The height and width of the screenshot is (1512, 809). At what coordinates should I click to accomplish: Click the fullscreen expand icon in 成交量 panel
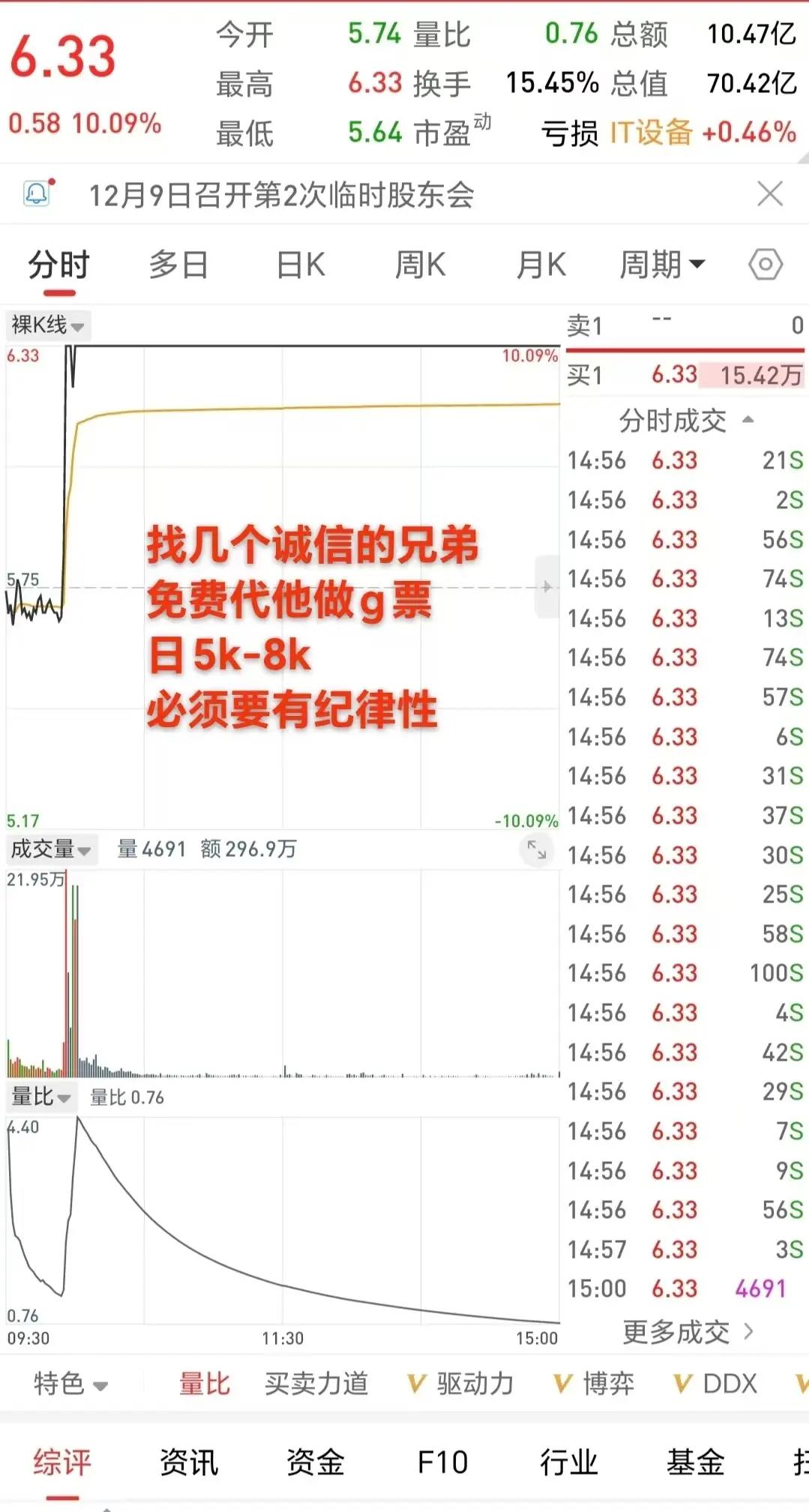point(535,851)
